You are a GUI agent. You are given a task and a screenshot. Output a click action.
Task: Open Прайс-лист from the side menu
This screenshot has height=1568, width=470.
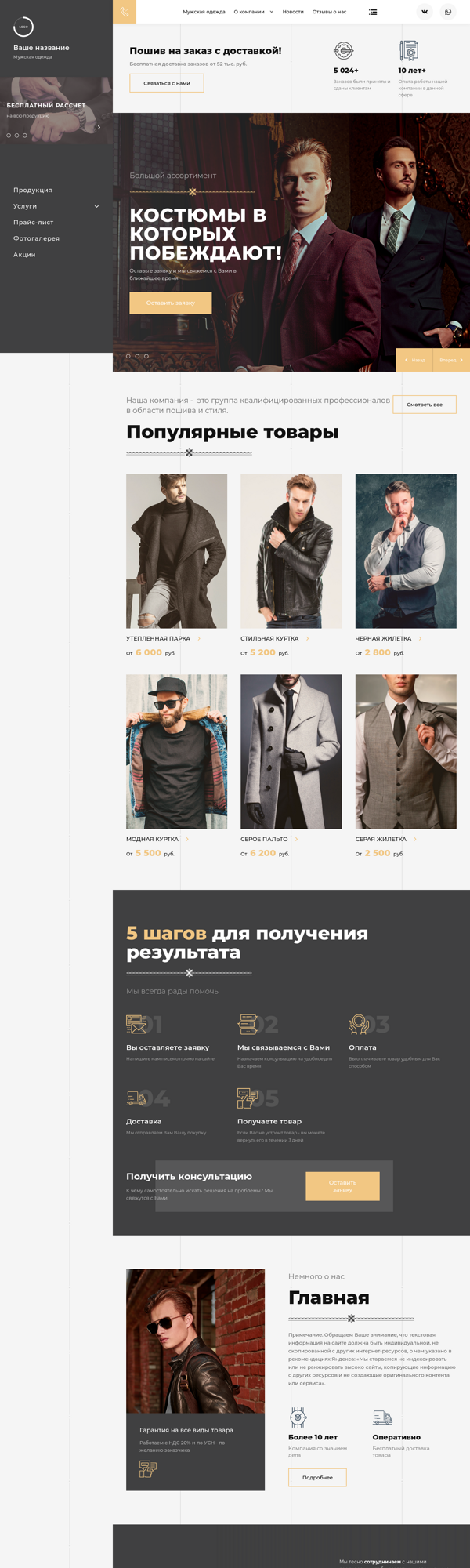point(34,223)
